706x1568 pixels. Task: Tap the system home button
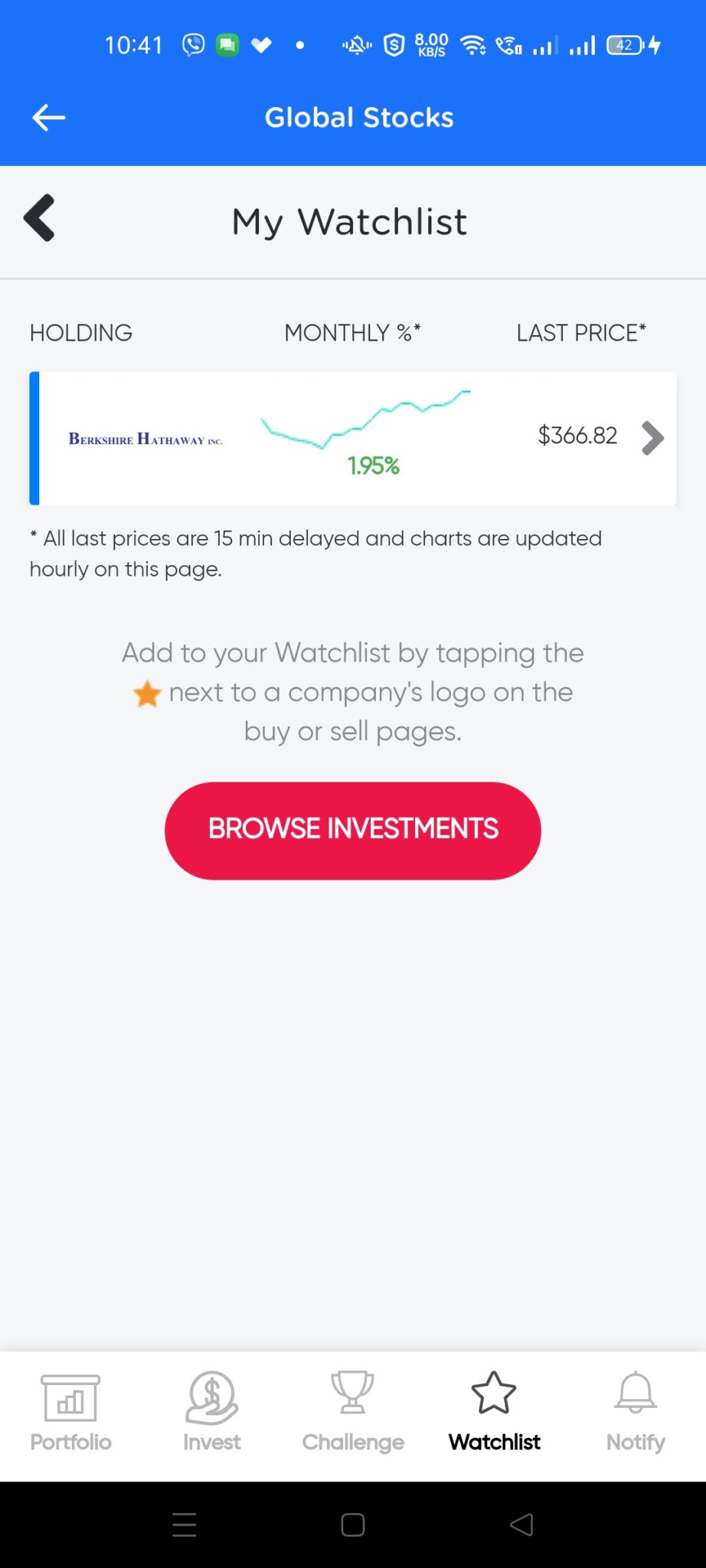pos(353,1525)
